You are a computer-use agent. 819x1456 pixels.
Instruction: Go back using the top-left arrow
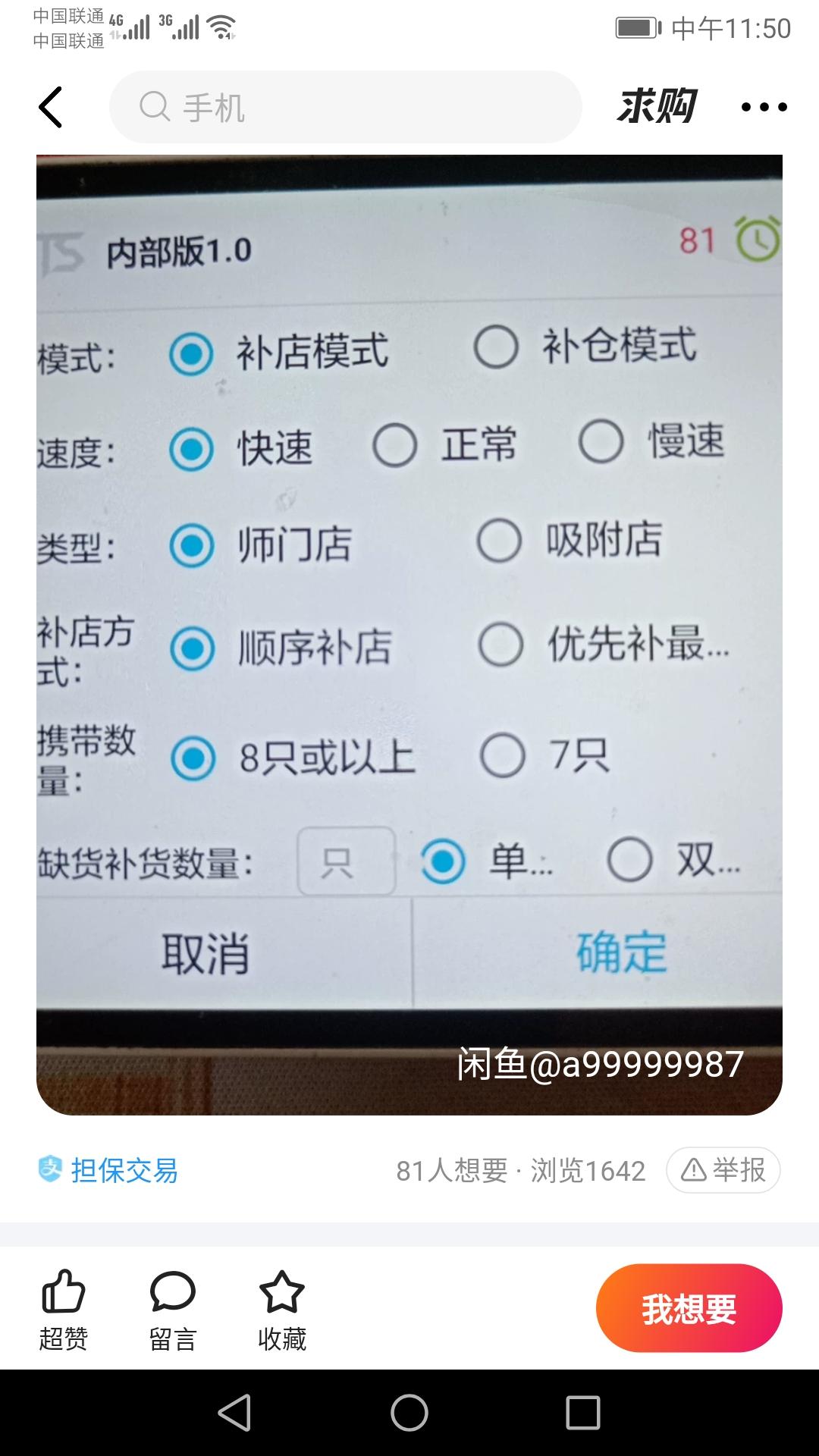(50, 107)
